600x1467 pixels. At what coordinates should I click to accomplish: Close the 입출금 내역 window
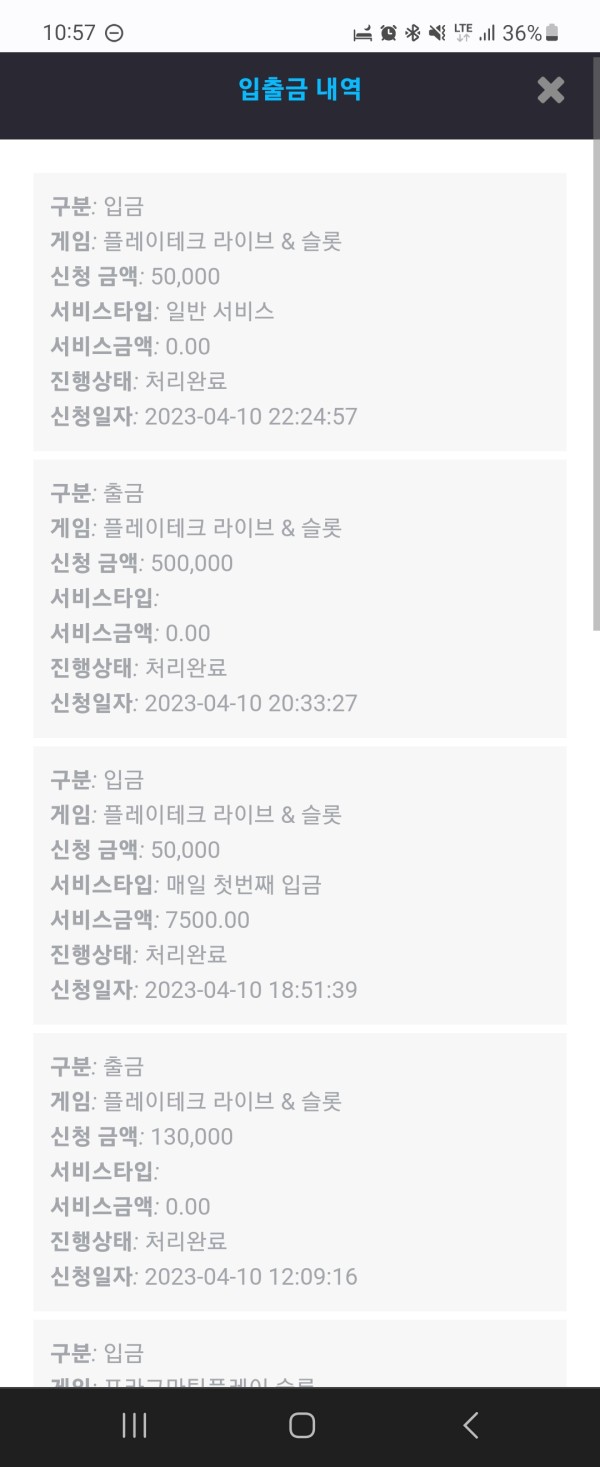[550, 90]
